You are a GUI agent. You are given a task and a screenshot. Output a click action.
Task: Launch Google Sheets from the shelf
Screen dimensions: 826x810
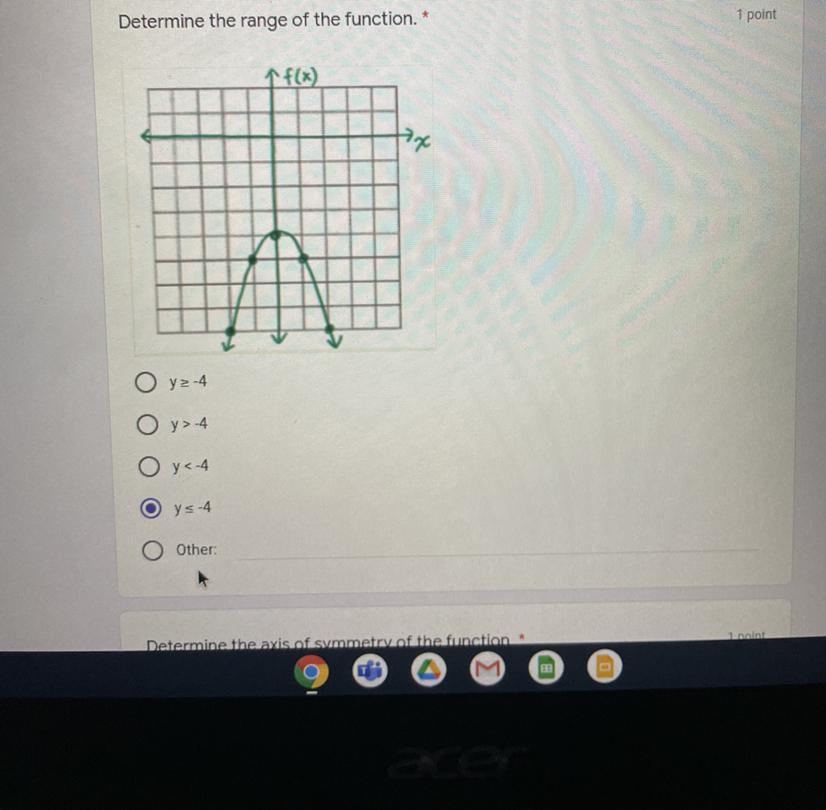pos(546,667)
